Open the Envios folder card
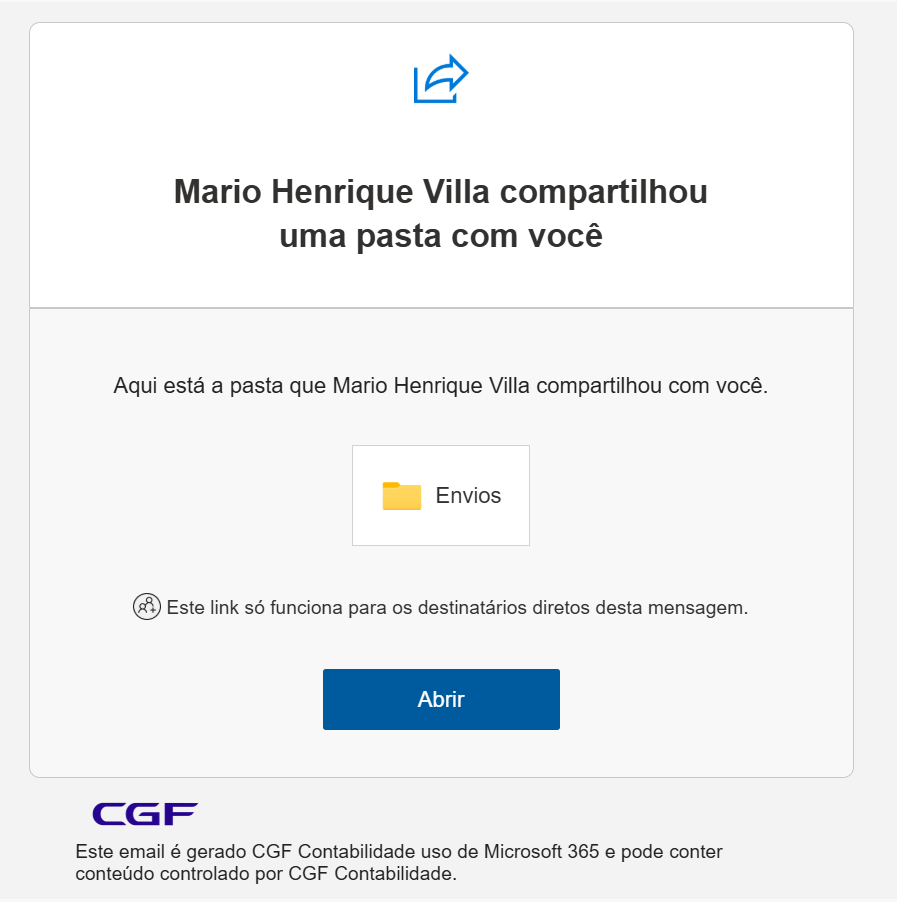This screenshot has width=897, height=902. [441, 496]
